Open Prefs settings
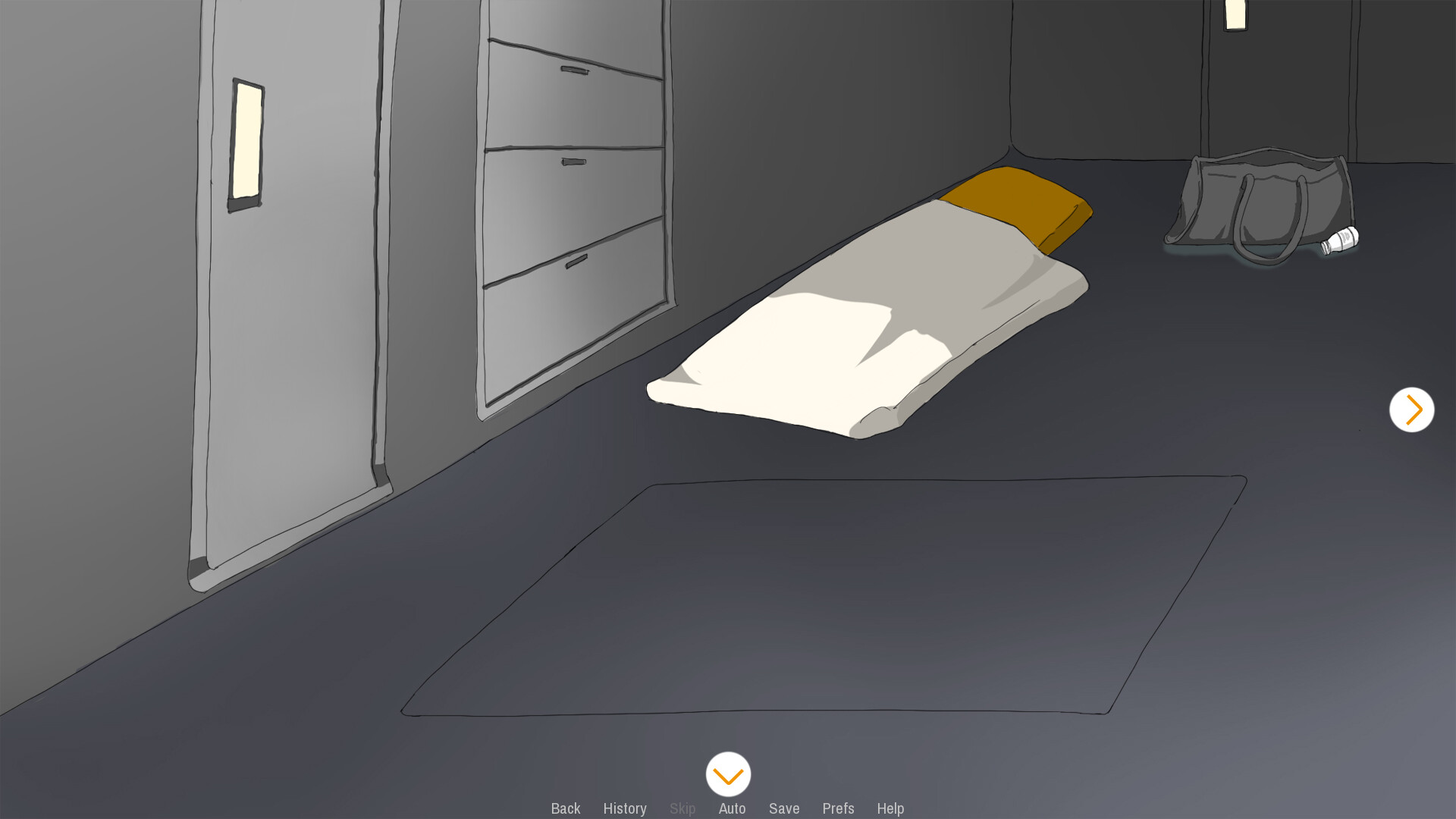This screenshot has height=819, width=1456. click(838, 808)
